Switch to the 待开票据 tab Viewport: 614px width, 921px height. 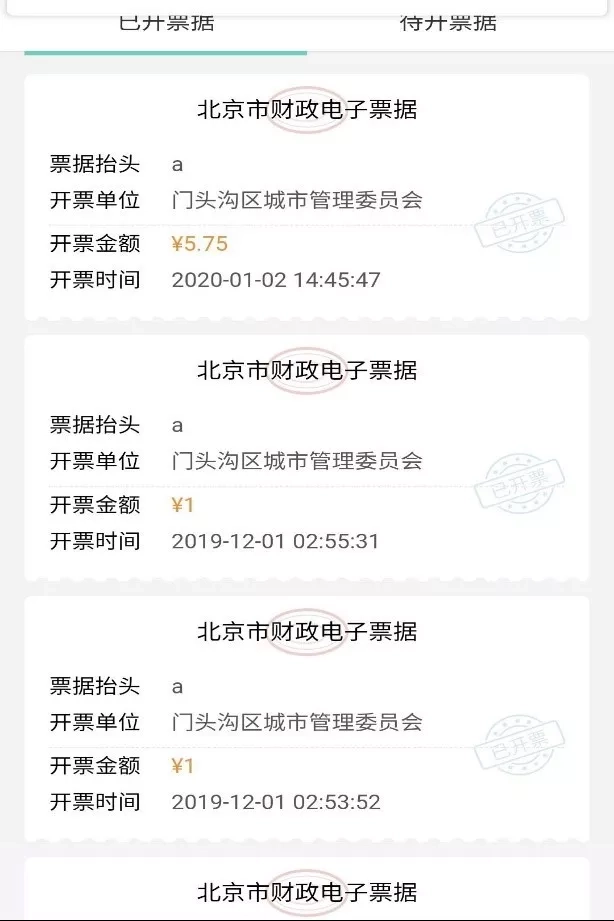pyautogui.click(x=448, y=23)
